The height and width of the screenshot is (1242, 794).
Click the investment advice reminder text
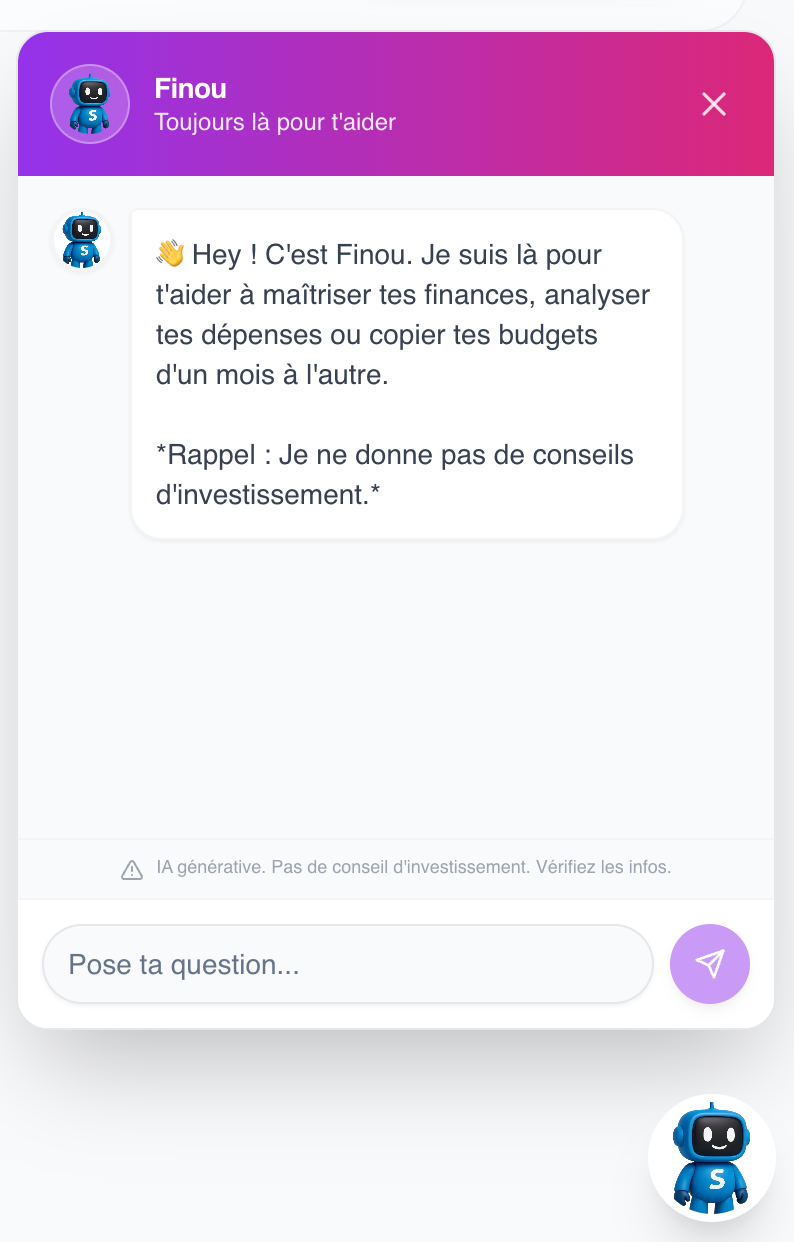(393, 473)
